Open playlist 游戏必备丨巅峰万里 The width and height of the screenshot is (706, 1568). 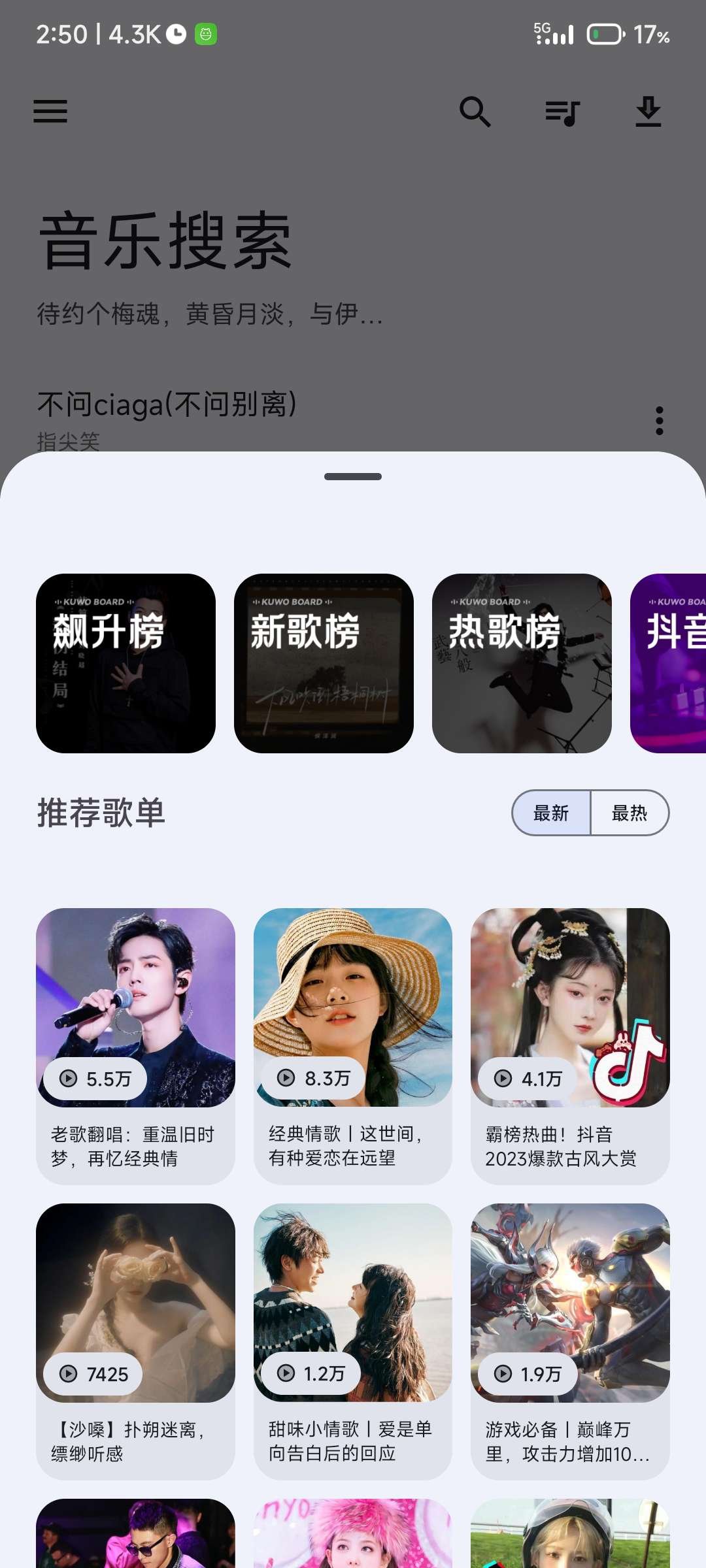pyautogui.click(x=570, y=1341)
